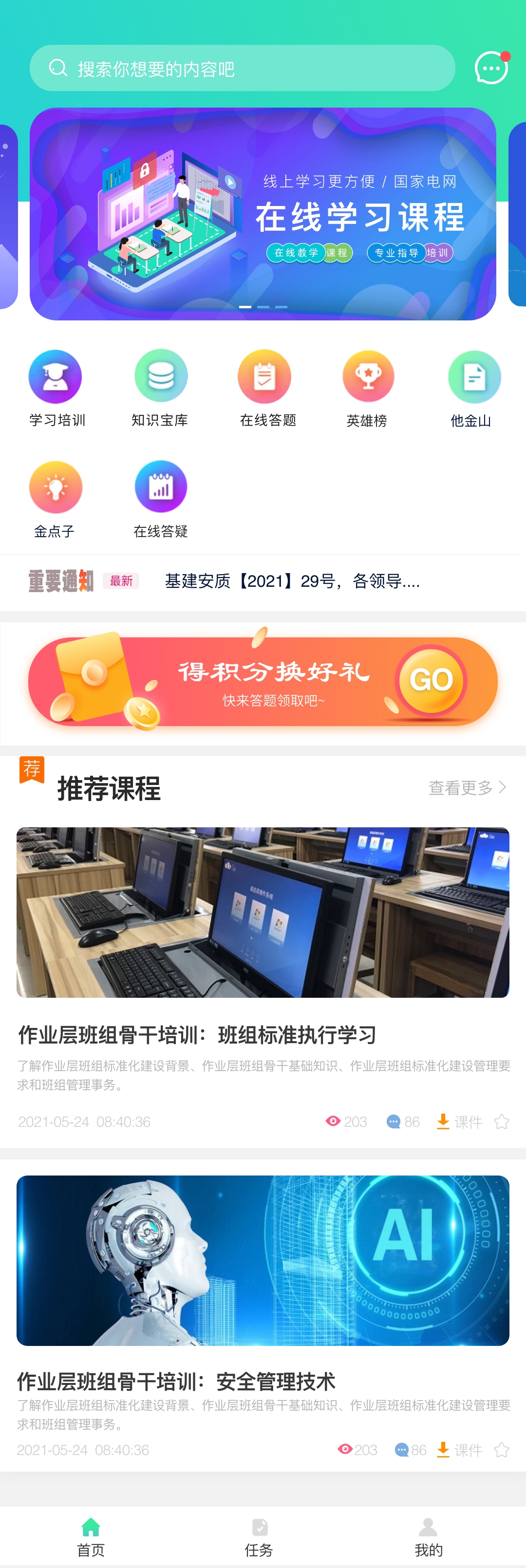Open the 学习培训 training icon

pyautogui.click(x=55, y=376)
